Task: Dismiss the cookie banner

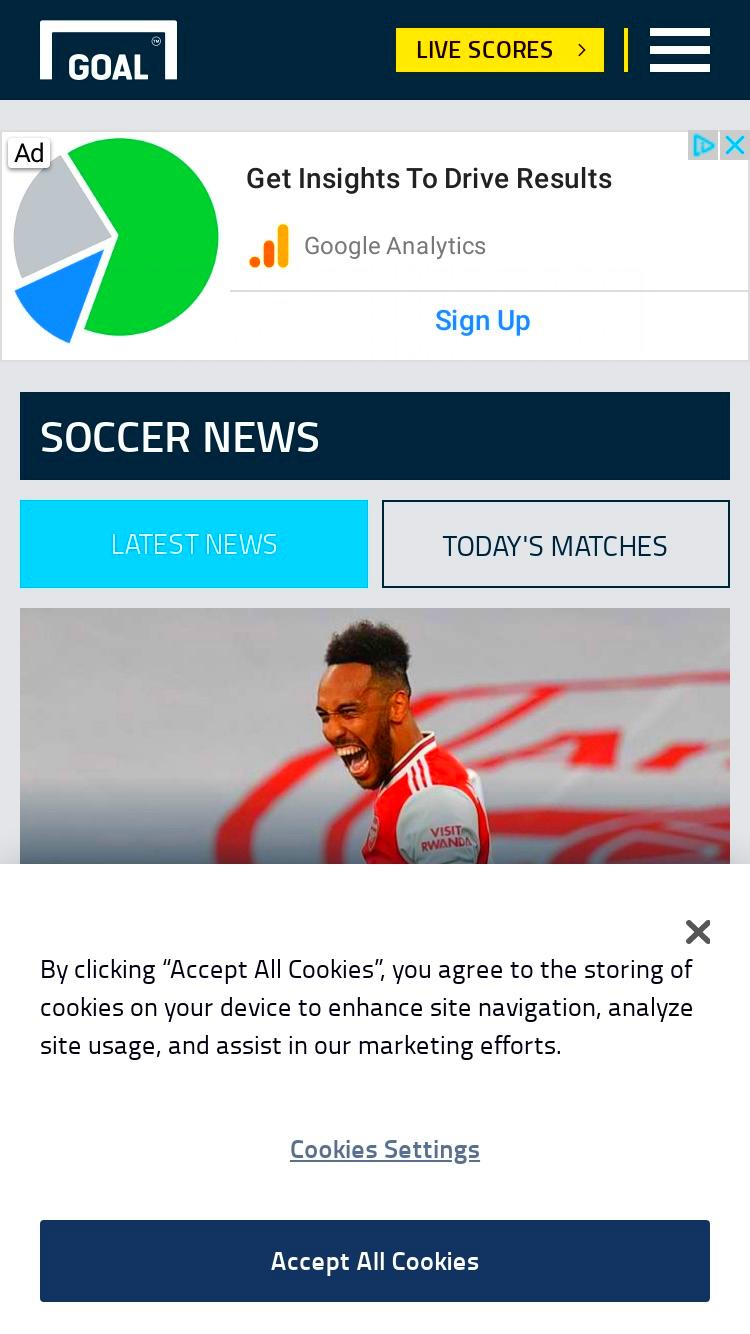Action: click(698, 932)
